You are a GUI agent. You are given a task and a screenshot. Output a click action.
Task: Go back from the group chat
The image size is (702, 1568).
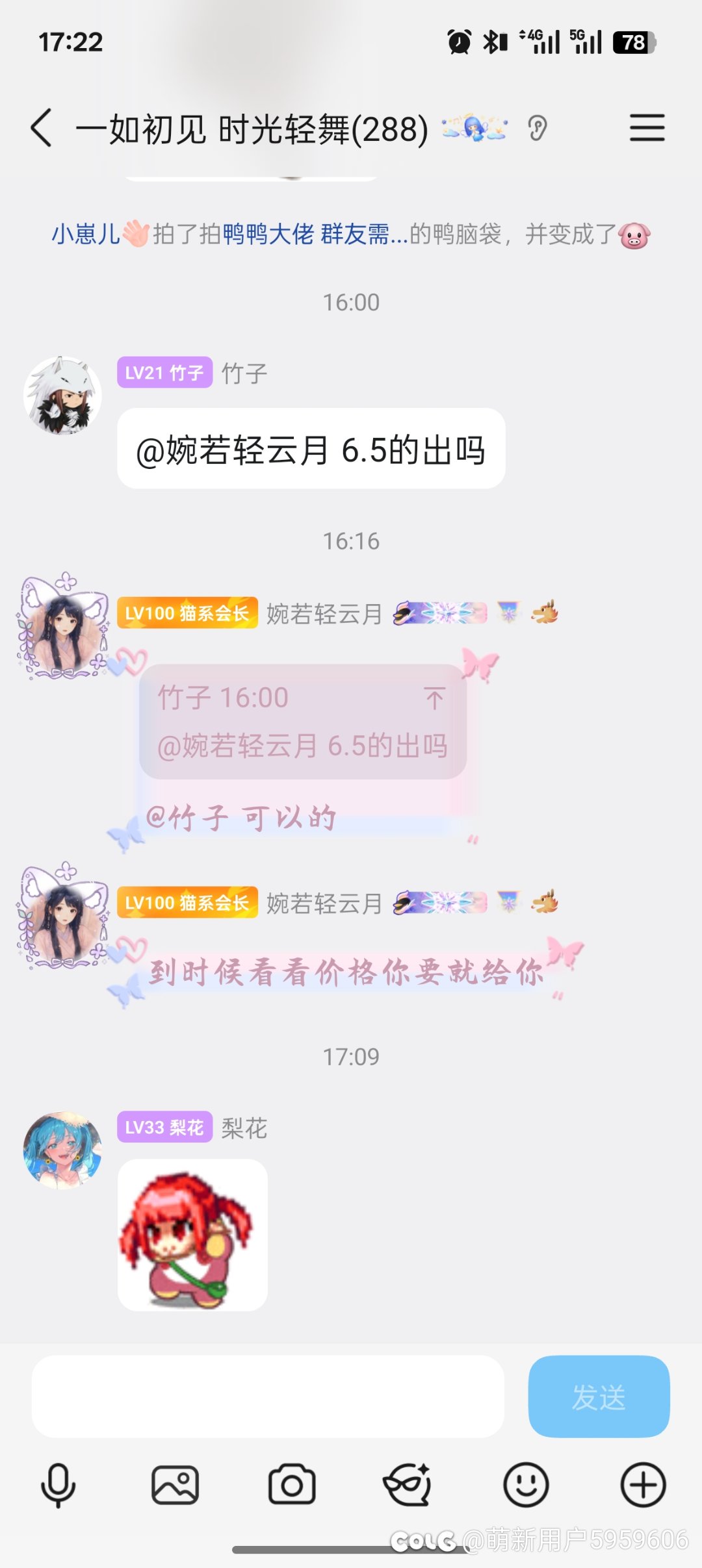[42, 128]
